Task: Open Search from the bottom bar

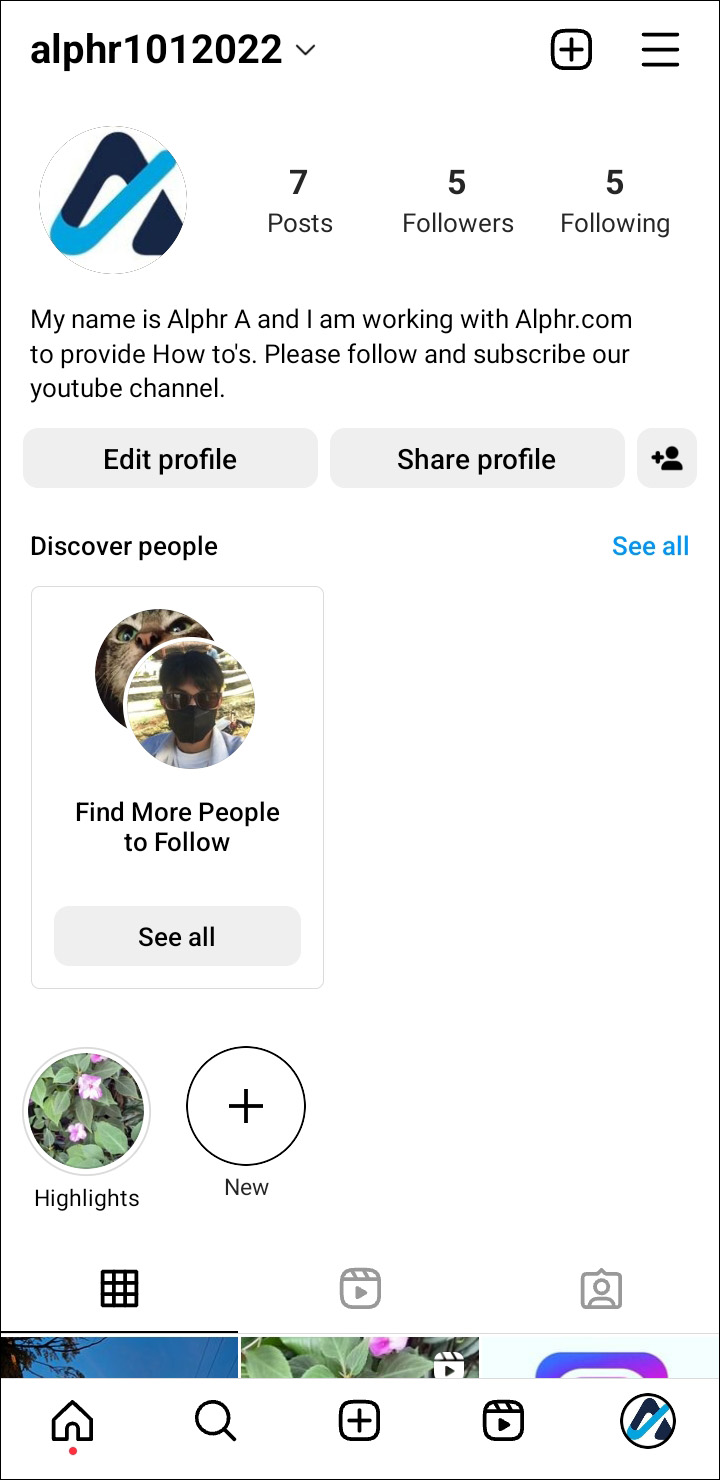Action: (215, 1420)
